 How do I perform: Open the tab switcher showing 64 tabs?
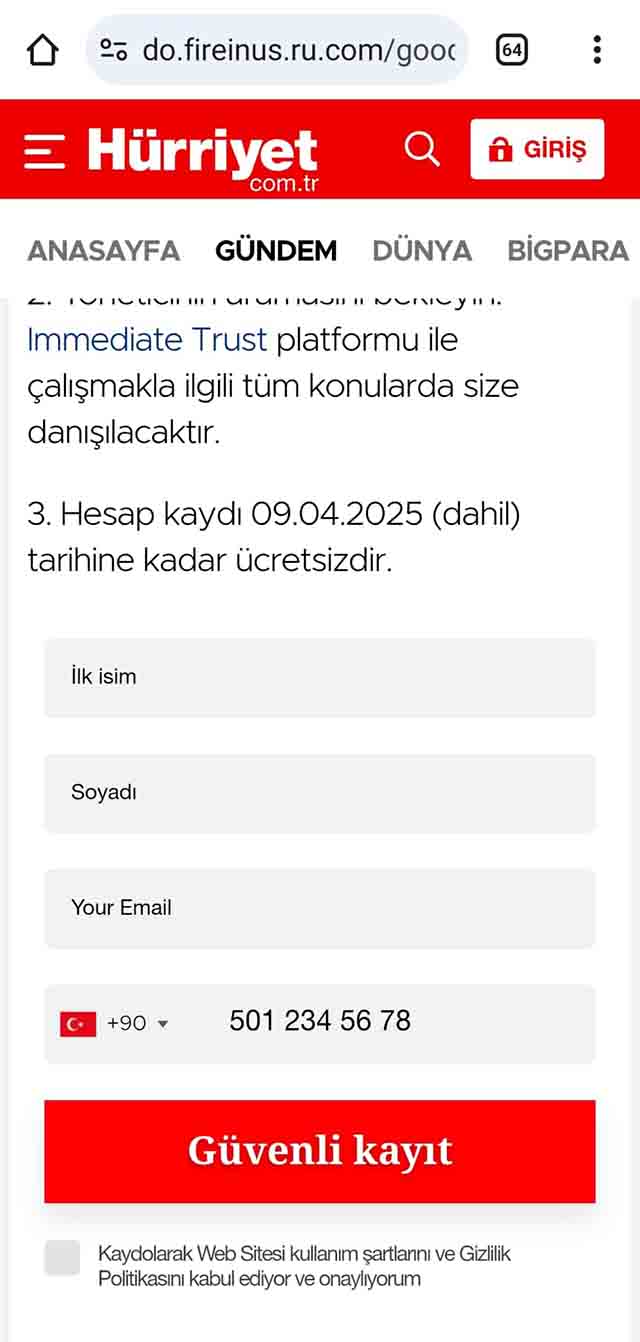click(512, 49)
